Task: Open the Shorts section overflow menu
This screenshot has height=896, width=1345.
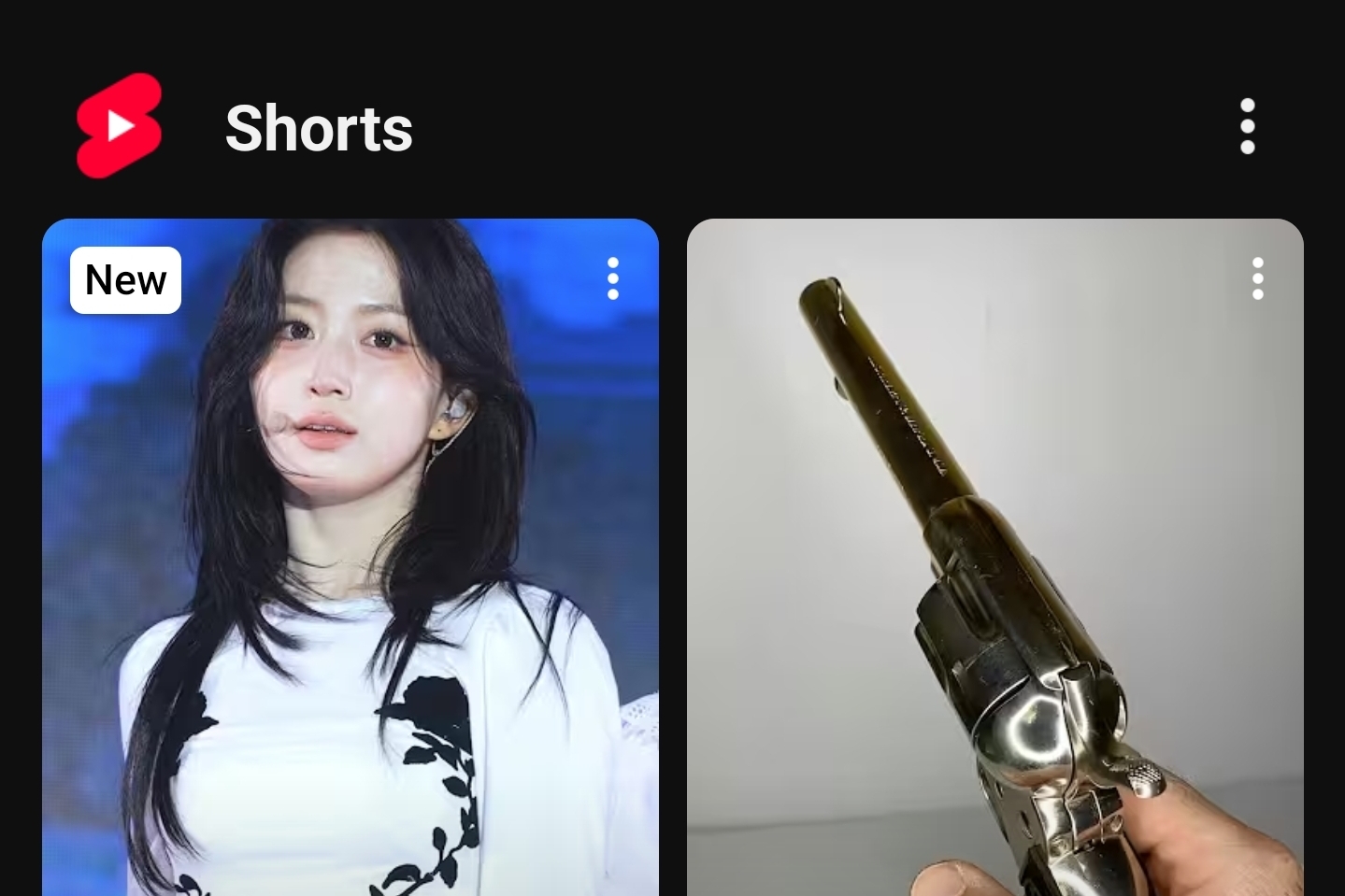Action: click(1247, 126)
